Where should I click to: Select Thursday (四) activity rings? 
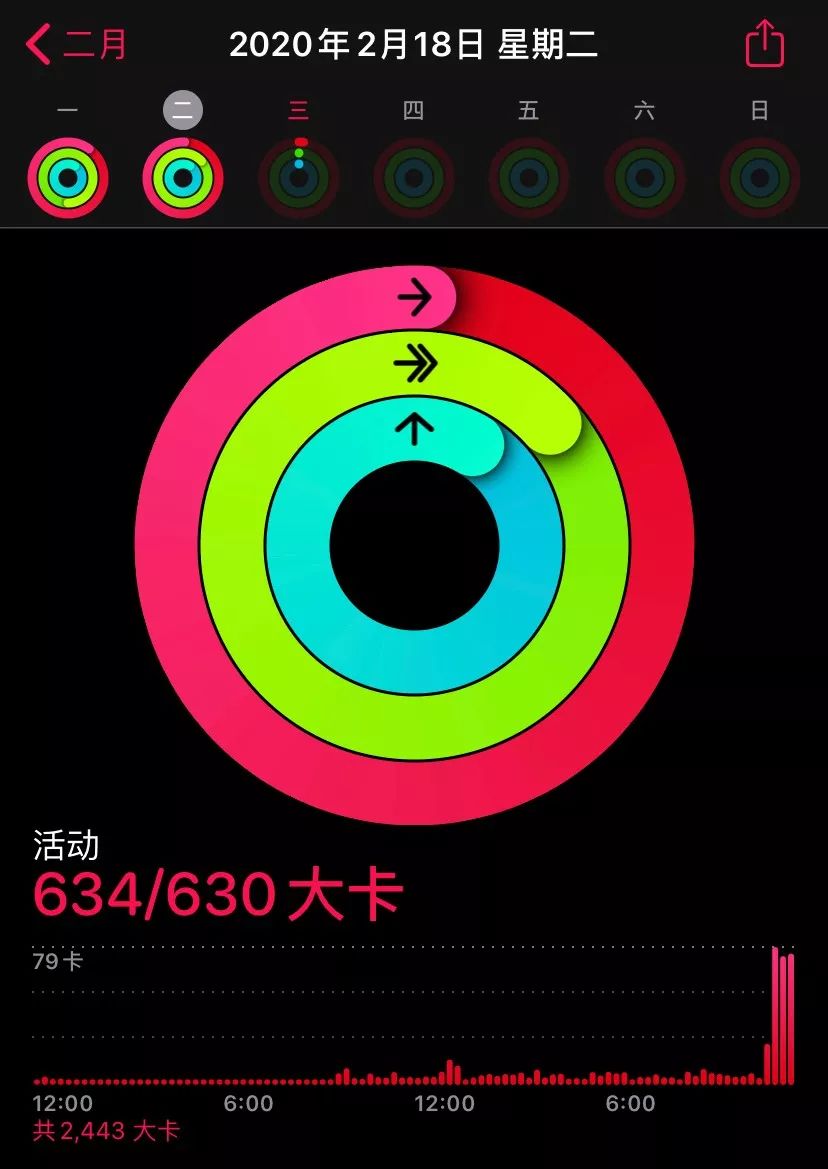pos(414,178)
